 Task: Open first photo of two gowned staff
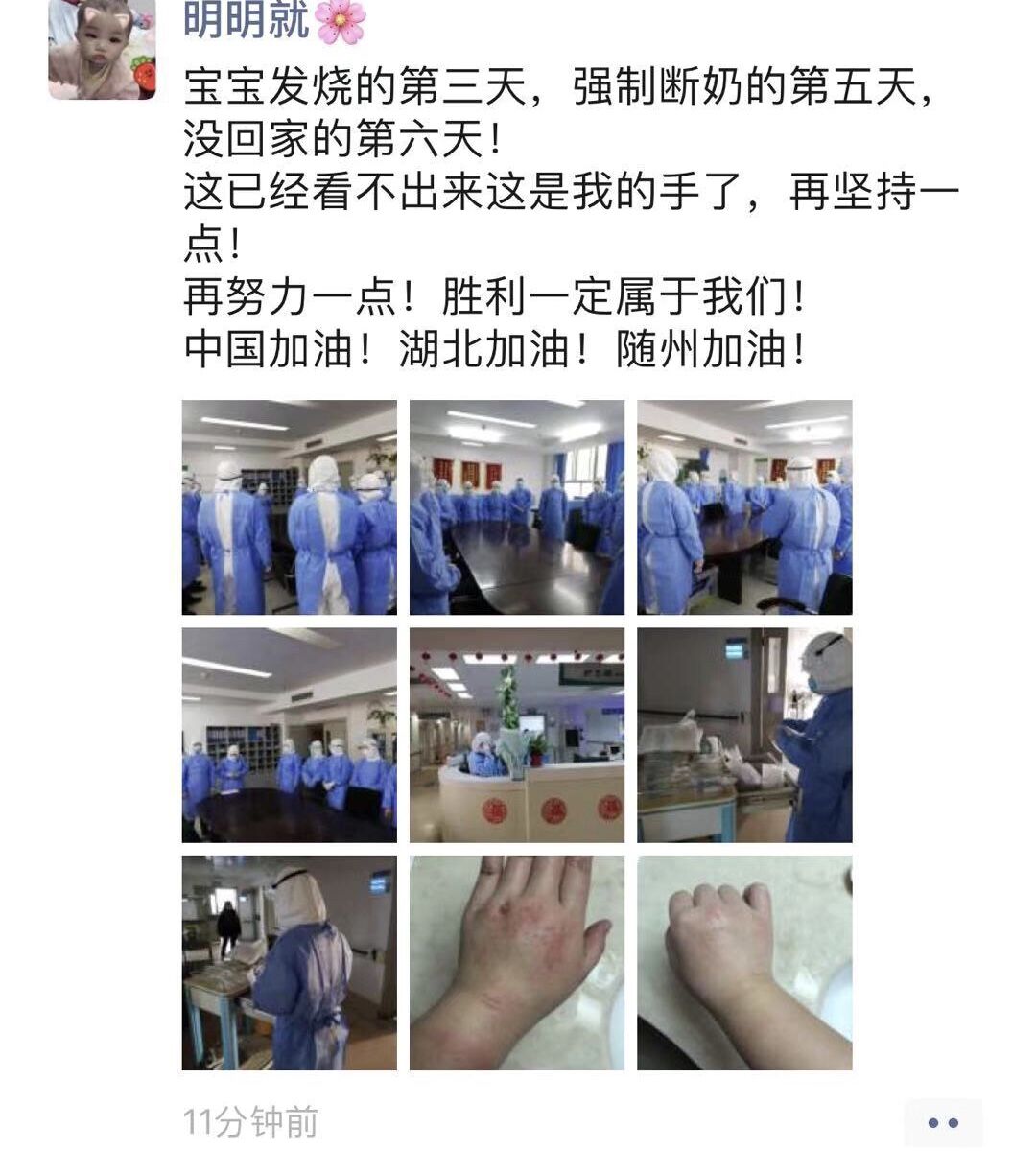click(289, 506)
